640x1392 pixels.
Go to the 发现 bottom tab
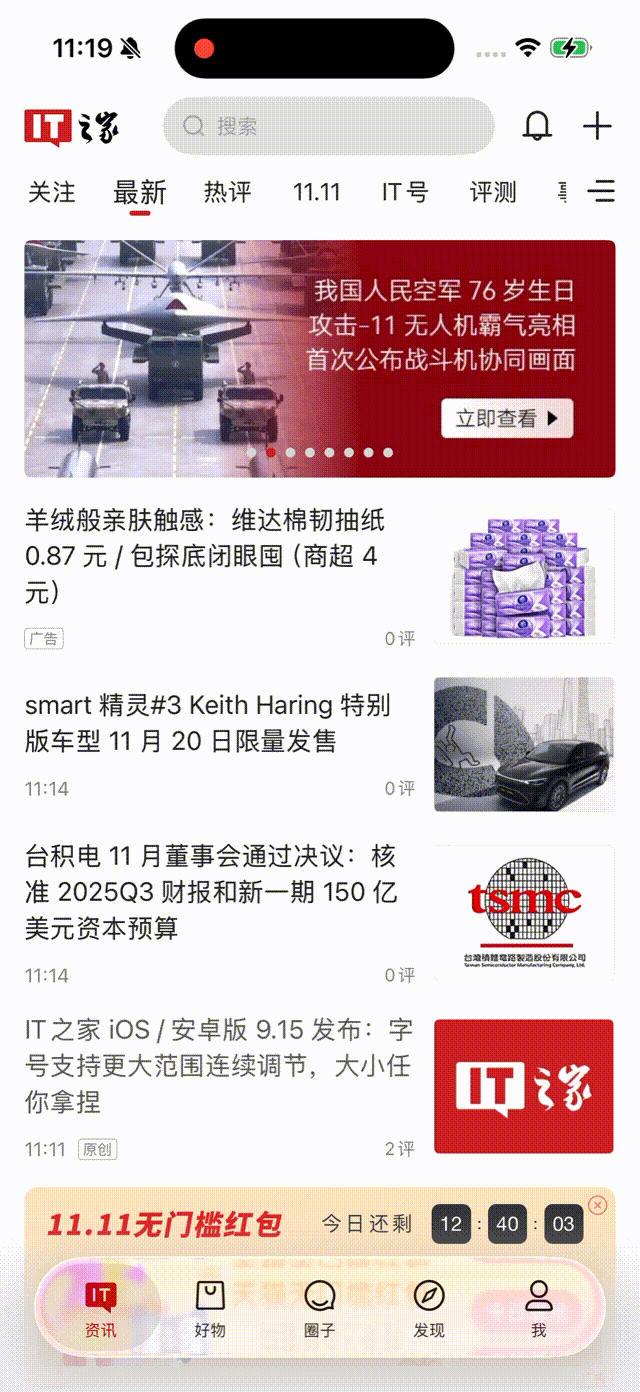point(429,1308)
